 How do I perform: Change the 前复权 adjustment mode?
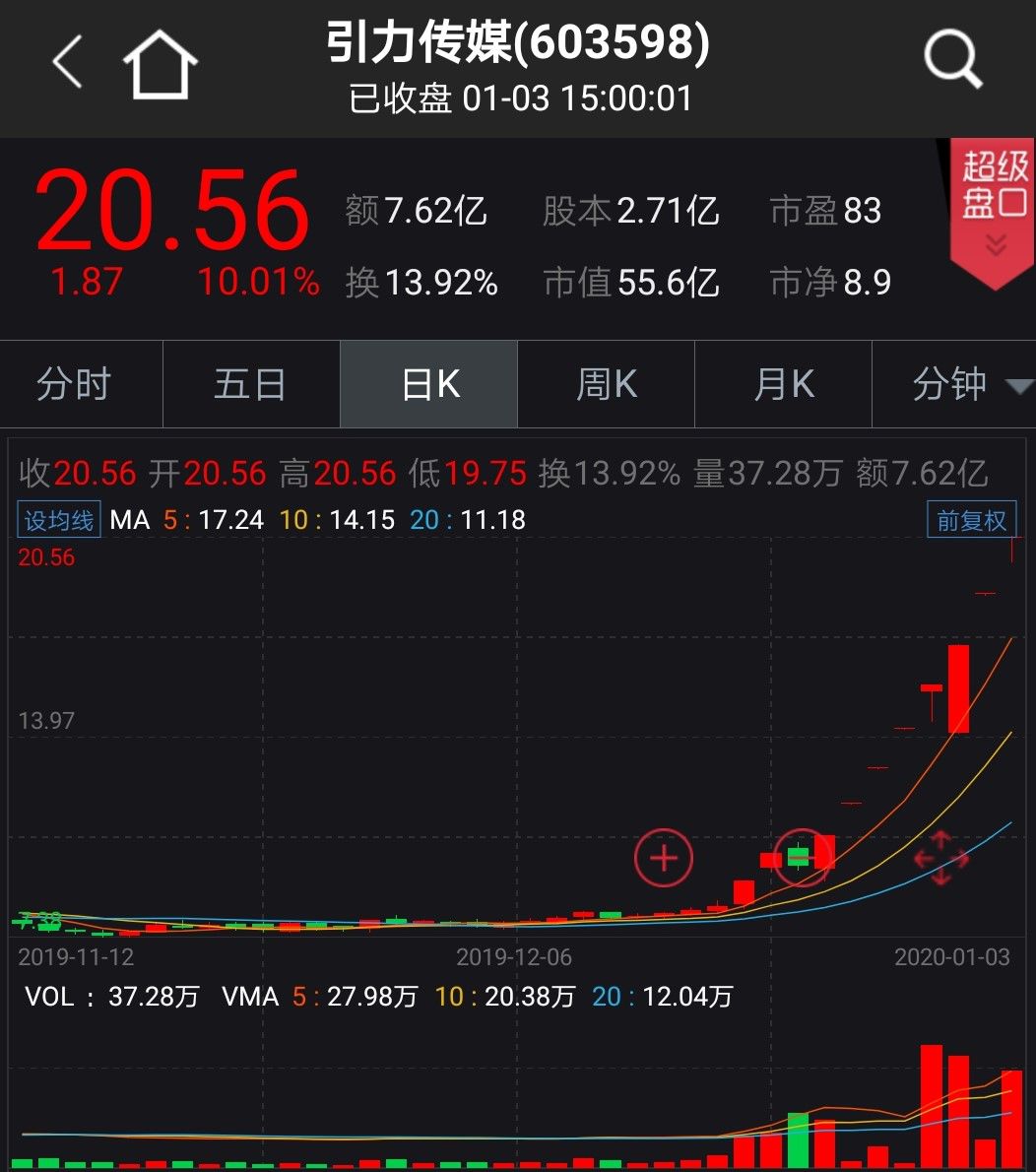coord(971,519)
